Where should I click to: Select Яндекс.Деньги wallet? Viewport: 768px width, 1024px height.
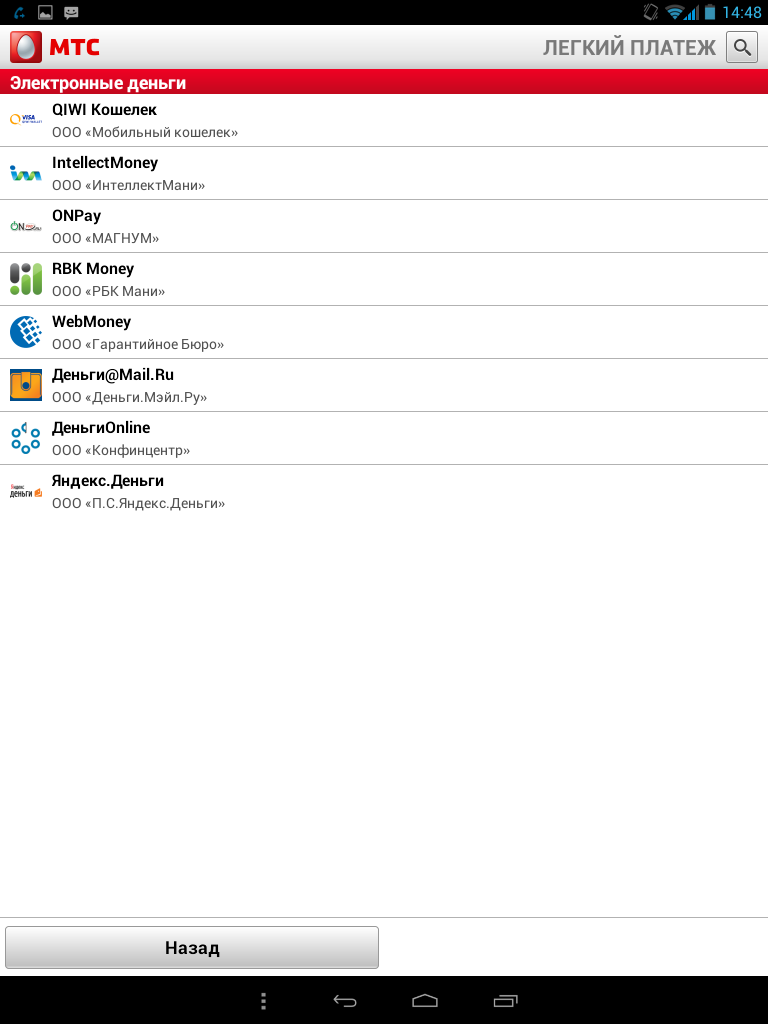[x=384, y=491]
